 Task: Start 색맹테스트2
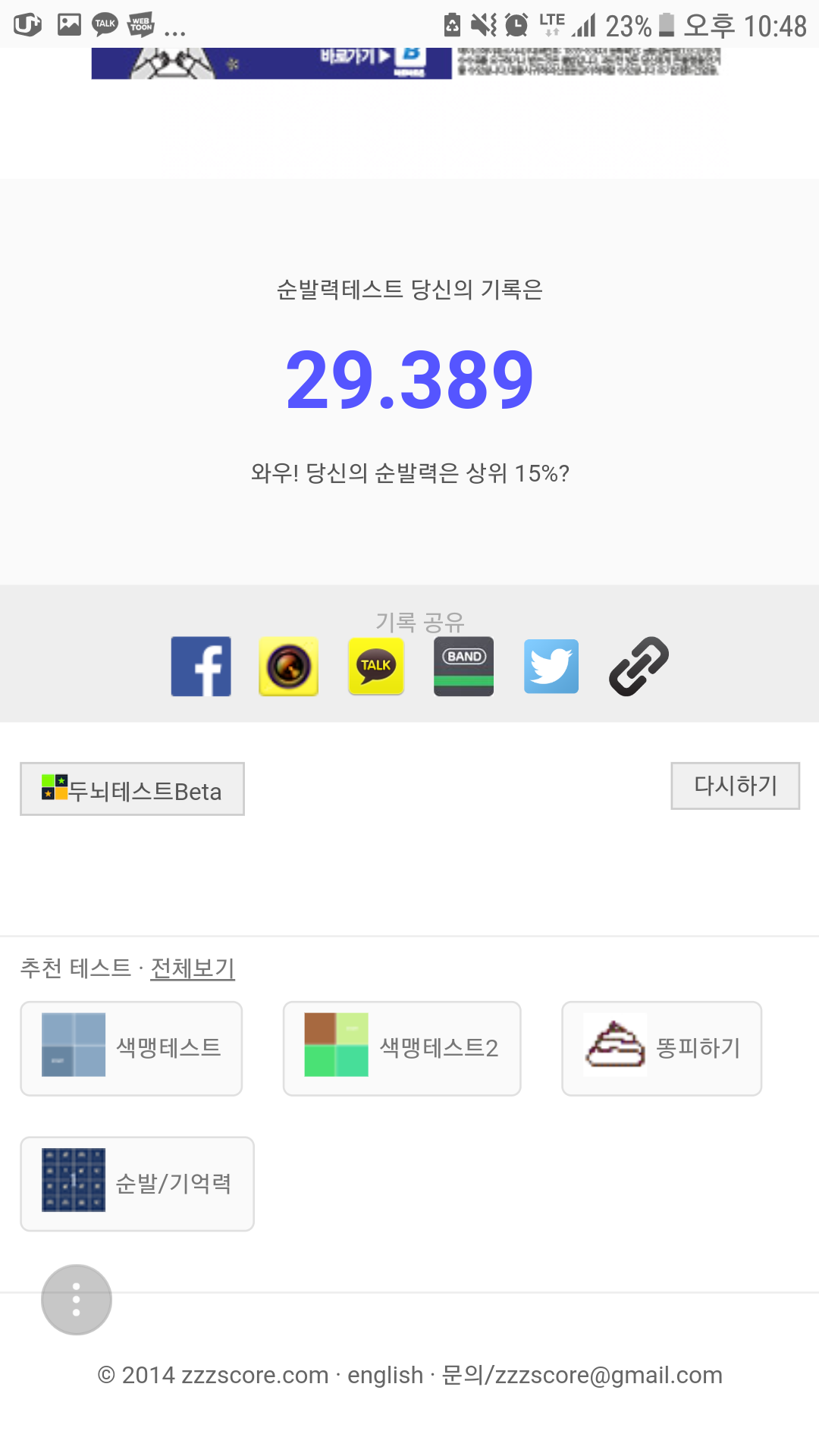401,1048
